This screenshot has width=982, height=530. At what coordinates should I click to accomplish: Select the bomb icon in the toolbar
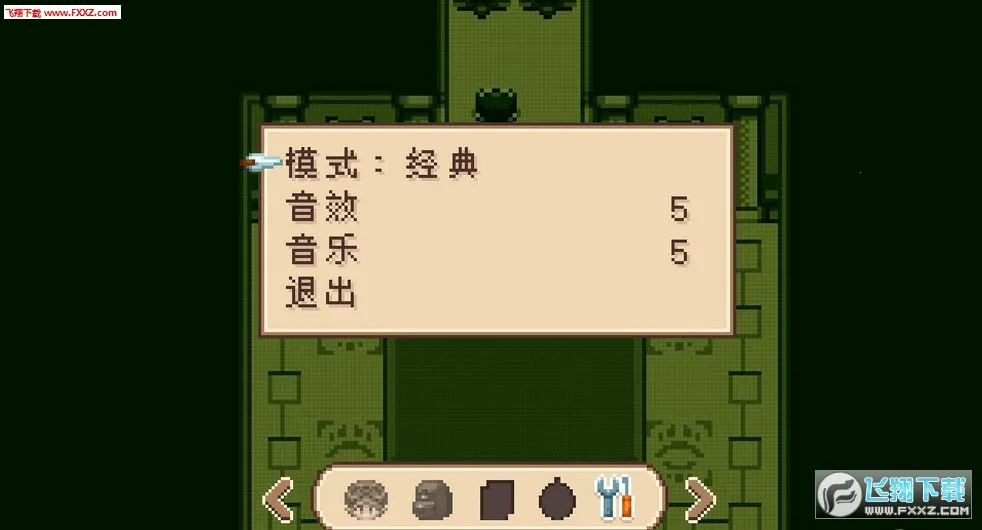tap(557, 498)
